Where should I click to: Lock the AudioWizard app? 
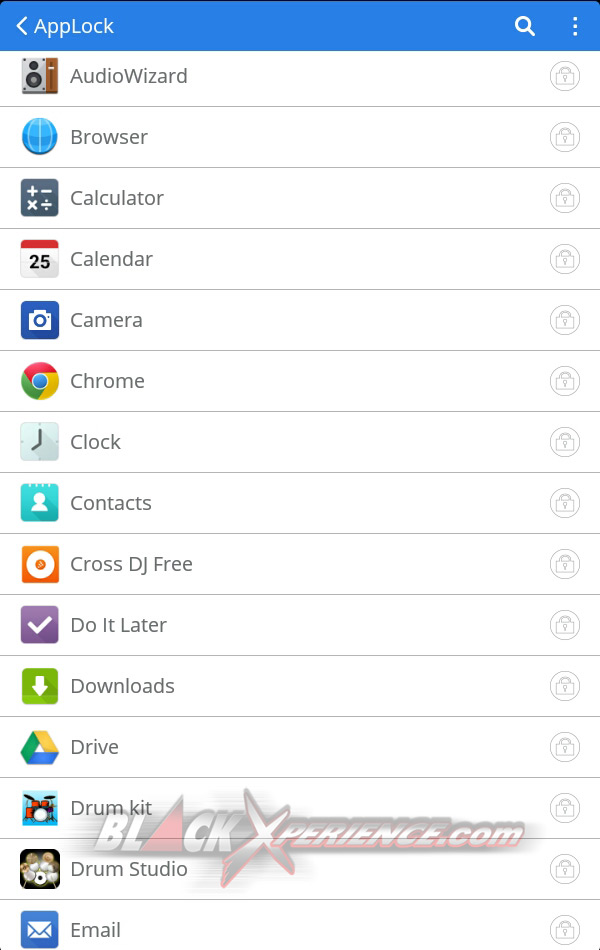click(565, 76)
